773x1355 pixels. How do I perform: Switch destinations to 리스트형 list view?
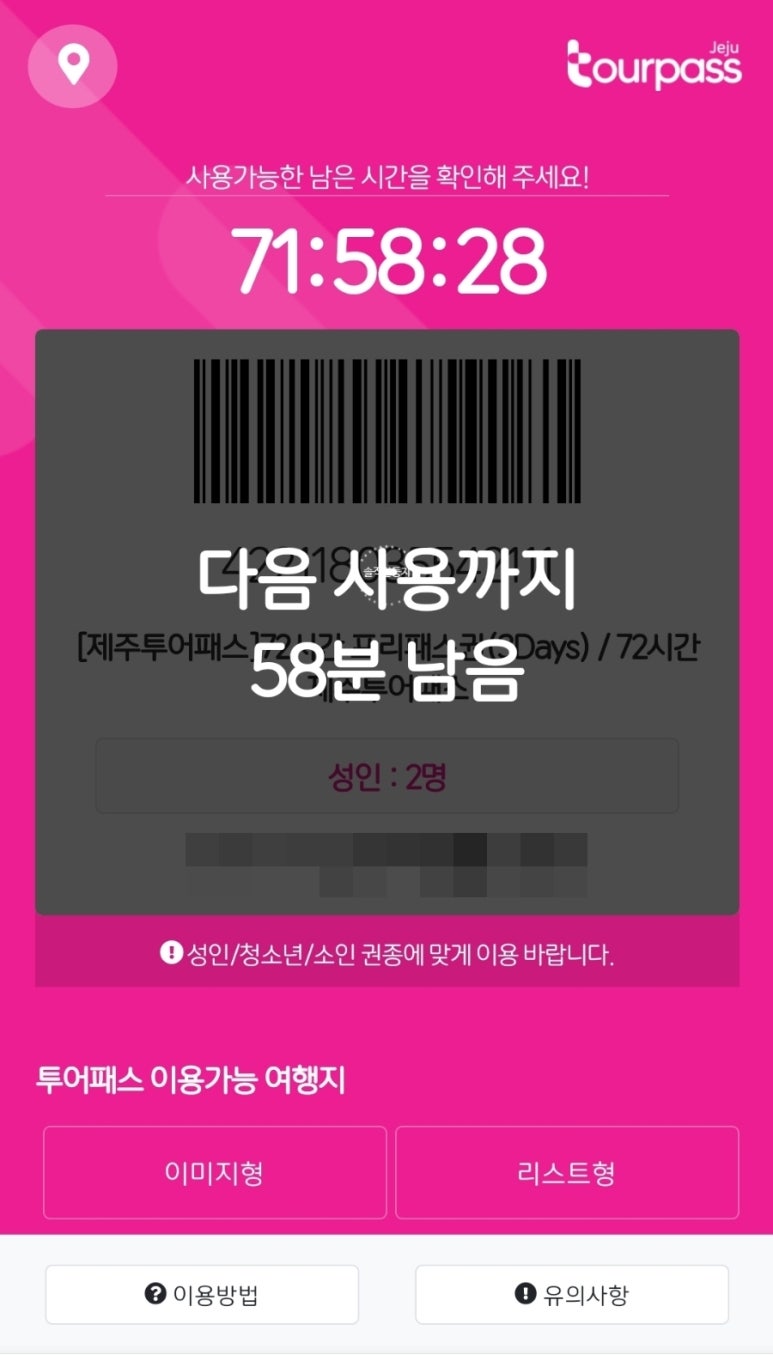click(567, 1172)
